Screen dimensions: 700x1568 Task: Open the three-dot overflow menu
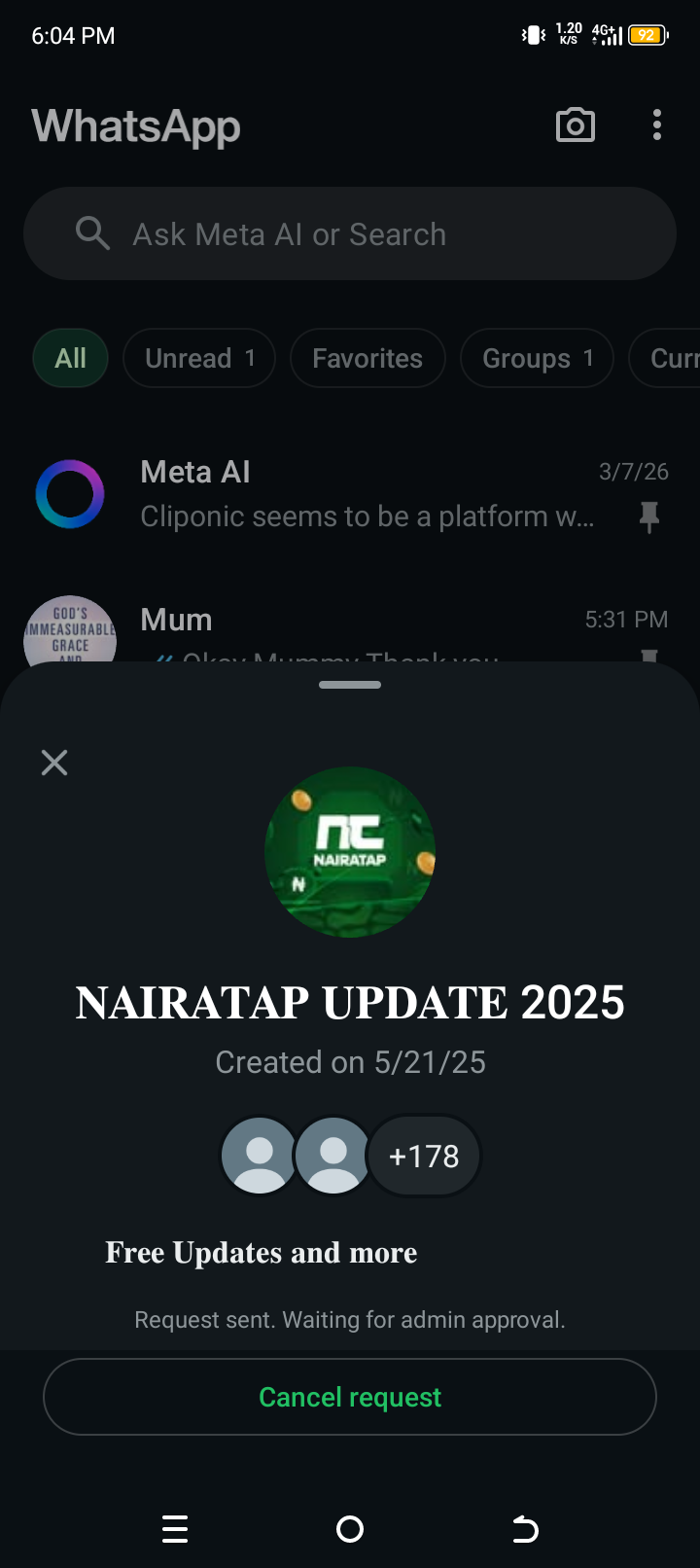pos(657,125)
